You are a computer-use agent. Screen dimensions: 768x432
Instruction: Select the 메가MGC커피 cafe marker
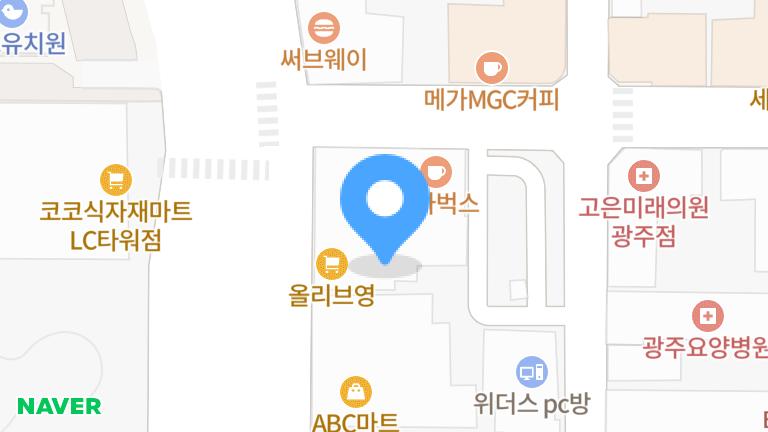[x=492, y=68]
